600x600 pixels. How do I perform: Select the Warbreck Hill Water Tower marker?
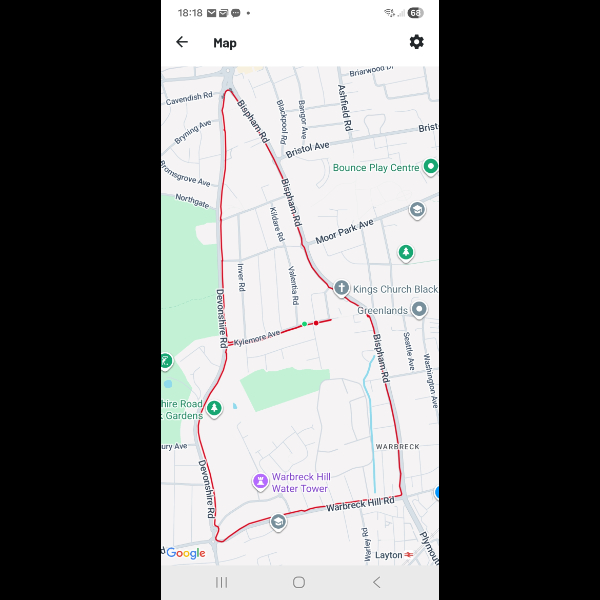tap(260, 481)
